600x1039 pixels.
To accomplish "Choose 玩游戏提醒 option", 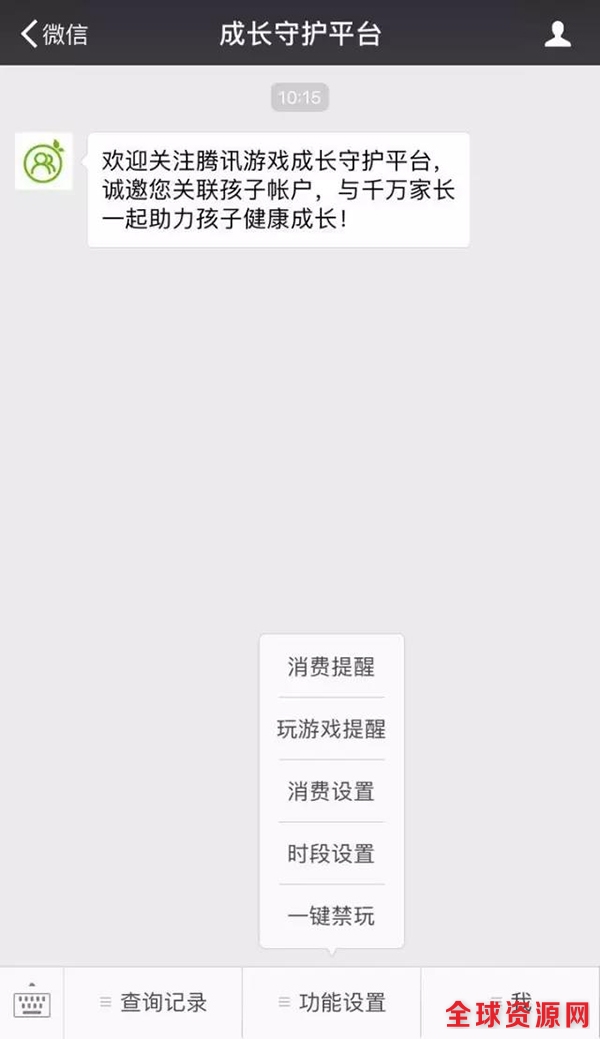I will [331, 729].
